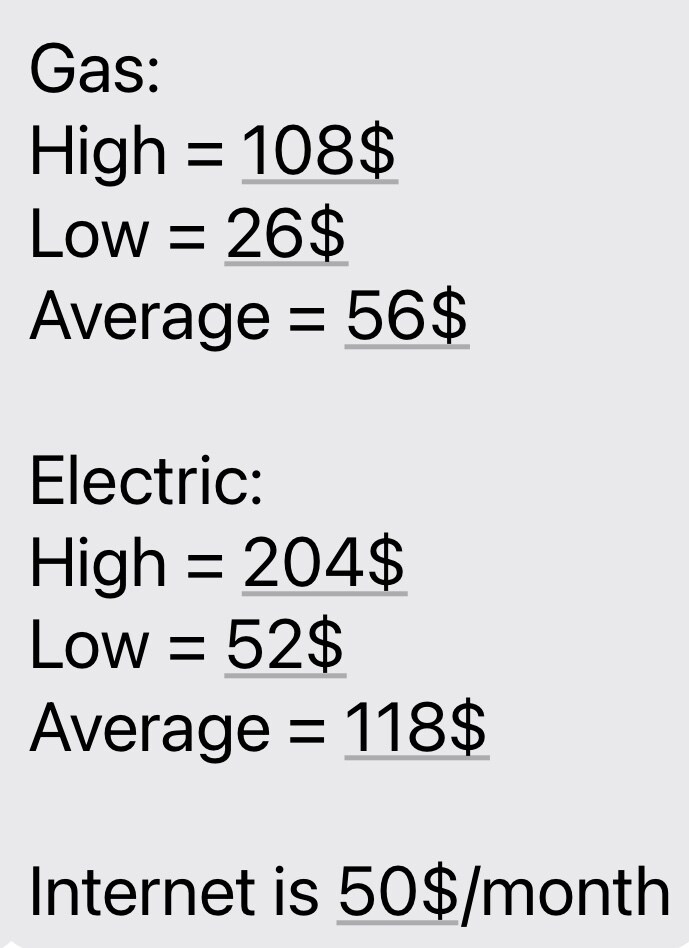Open the underlined 26$ gas low amount
The height and width of the screenshot is (948, 689).
click(x=286, y=235)
